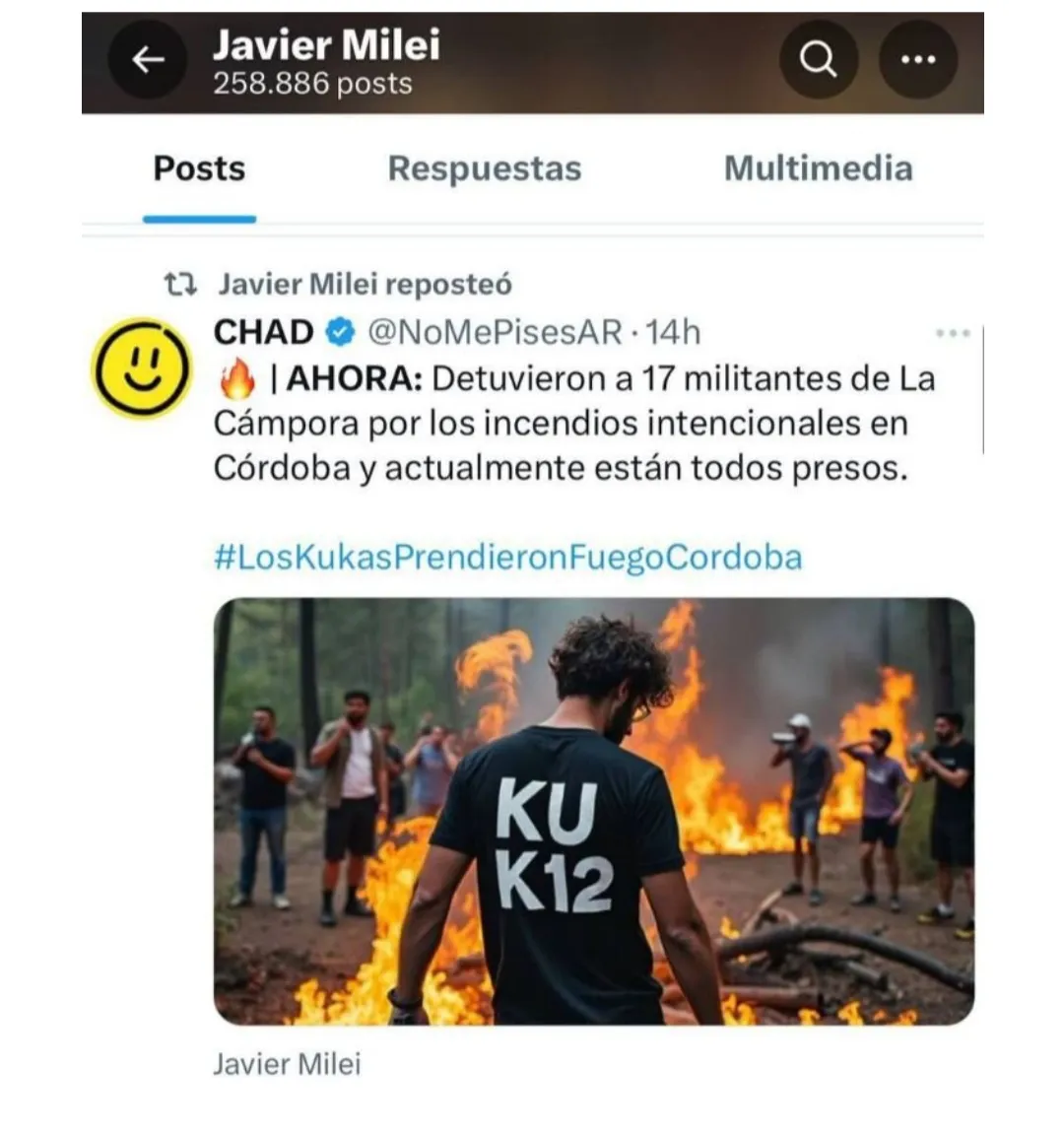Viewport: 1064px width, 1133px height.
Task: Go back with the arrow button
Action: (x=147, y=60)
